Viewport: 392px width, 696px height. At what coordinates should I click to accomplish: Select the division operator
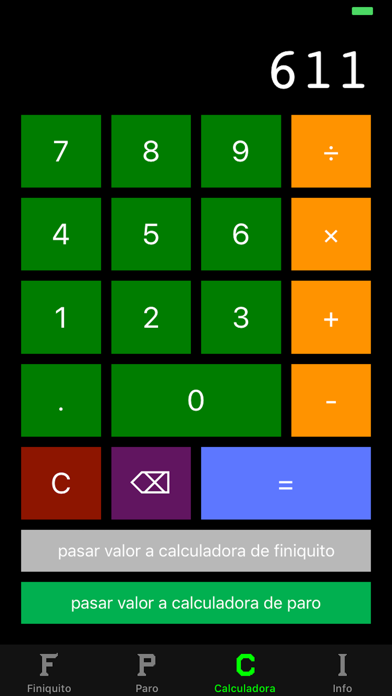click(331, 151)
